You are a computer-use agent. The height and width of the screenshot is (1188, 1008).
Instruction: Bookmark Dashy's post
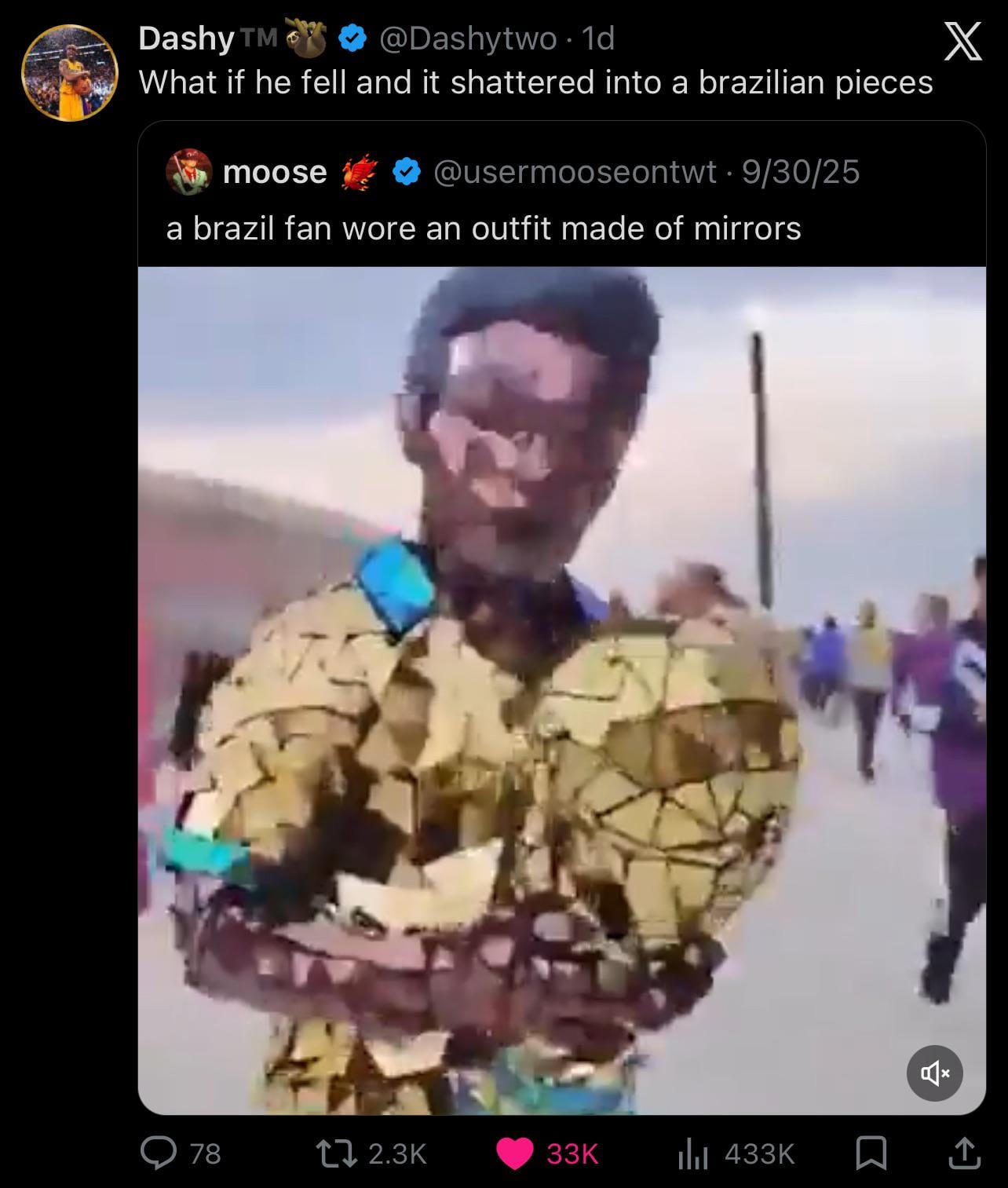point(871,1153)
